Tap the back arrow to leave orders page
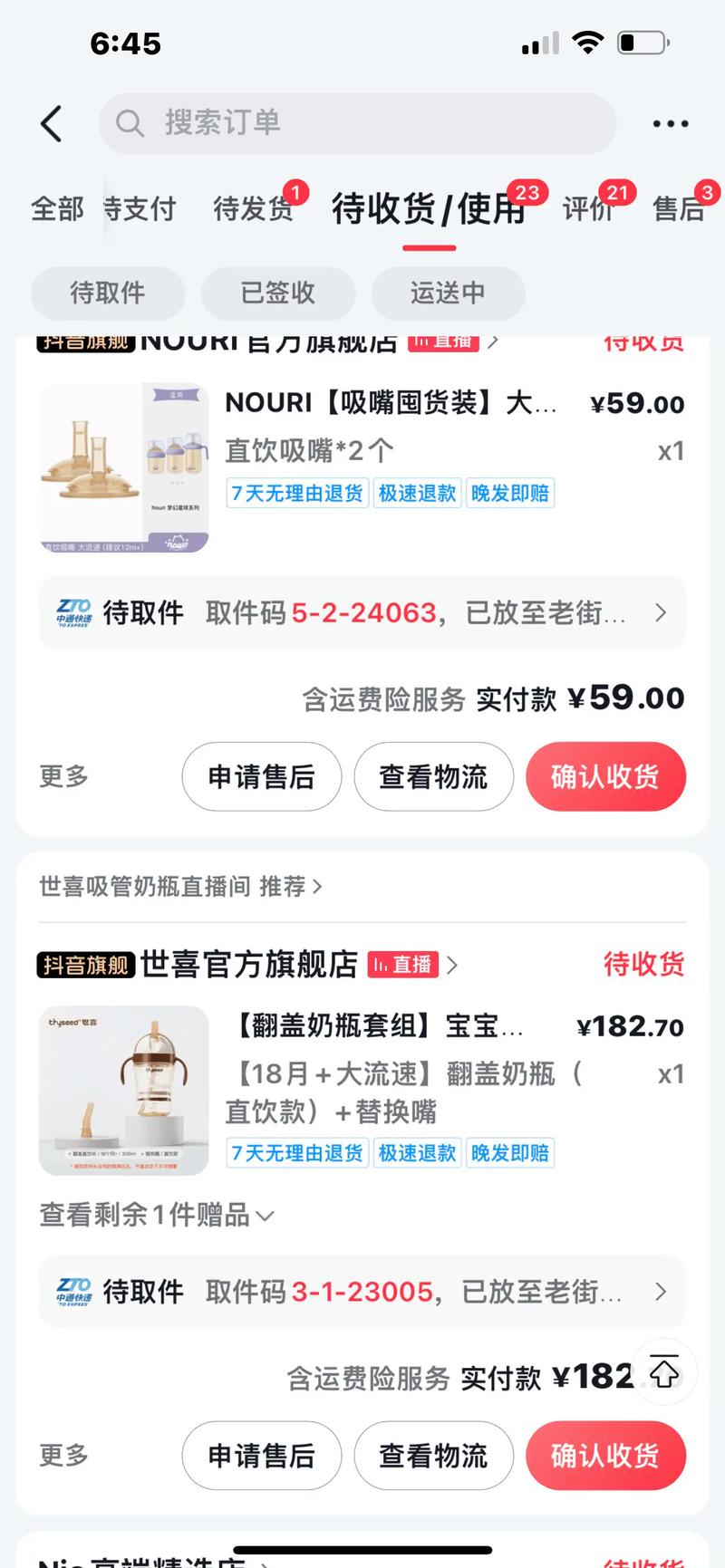Viewport: 725px width, 1568px height. coord(51,124)
